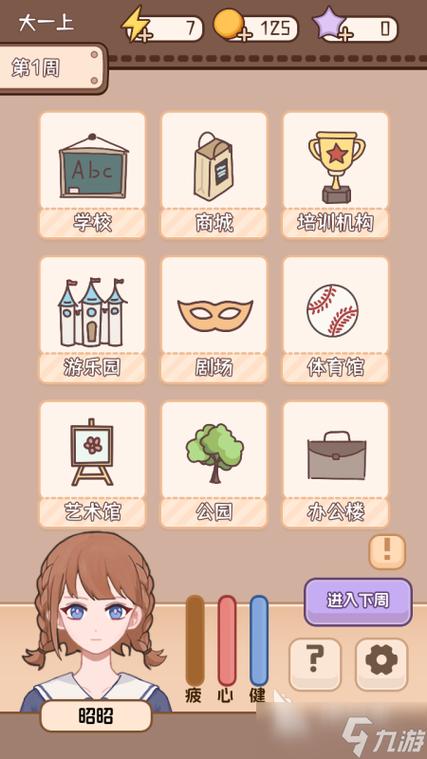This screenshot has height=759, width=427.
Task: Add more lightning energy
Action: (x=144, y=36)
